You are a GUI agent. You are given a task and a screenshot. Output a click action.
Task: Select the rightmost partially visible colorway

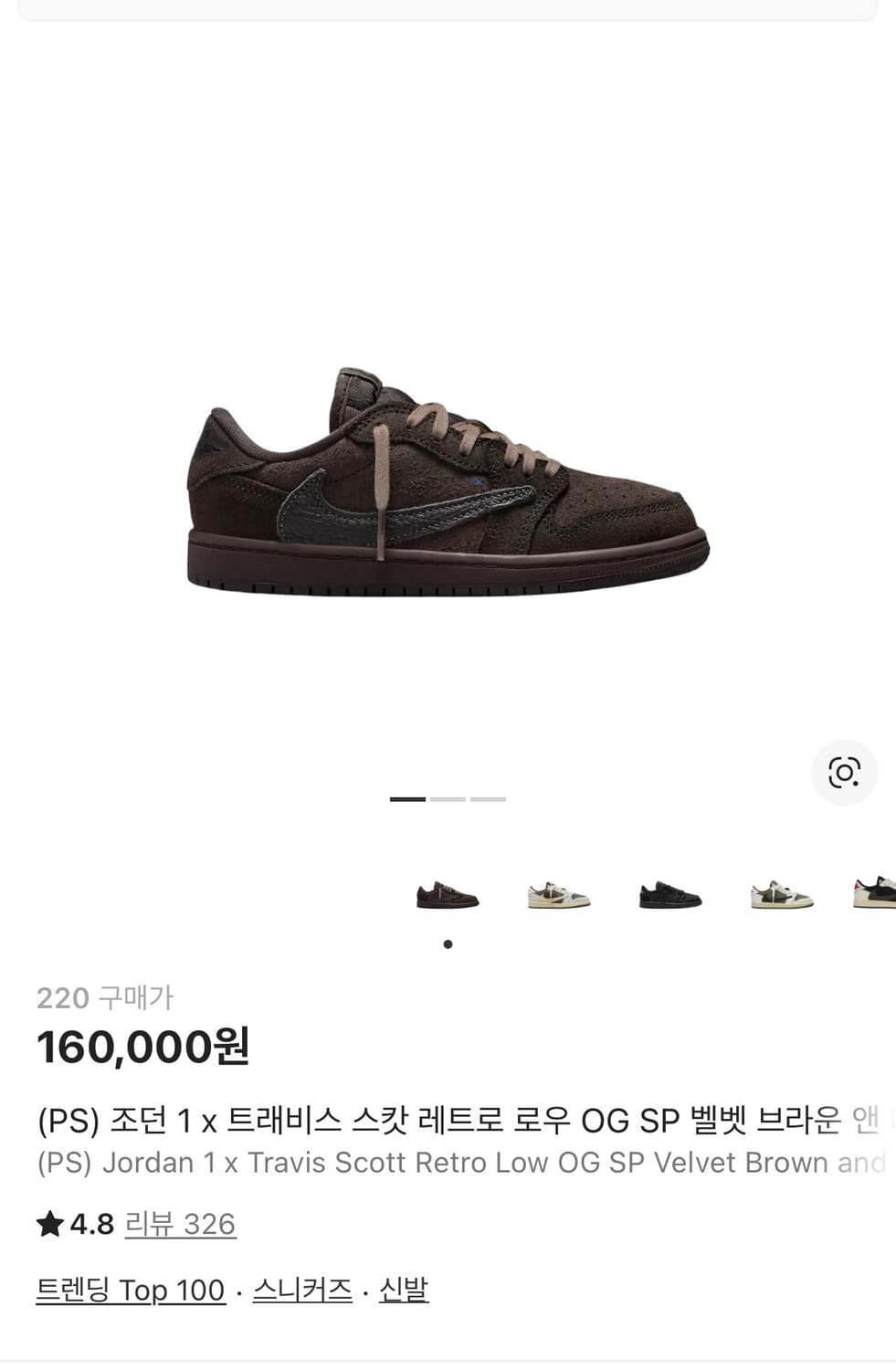[874, 895]
